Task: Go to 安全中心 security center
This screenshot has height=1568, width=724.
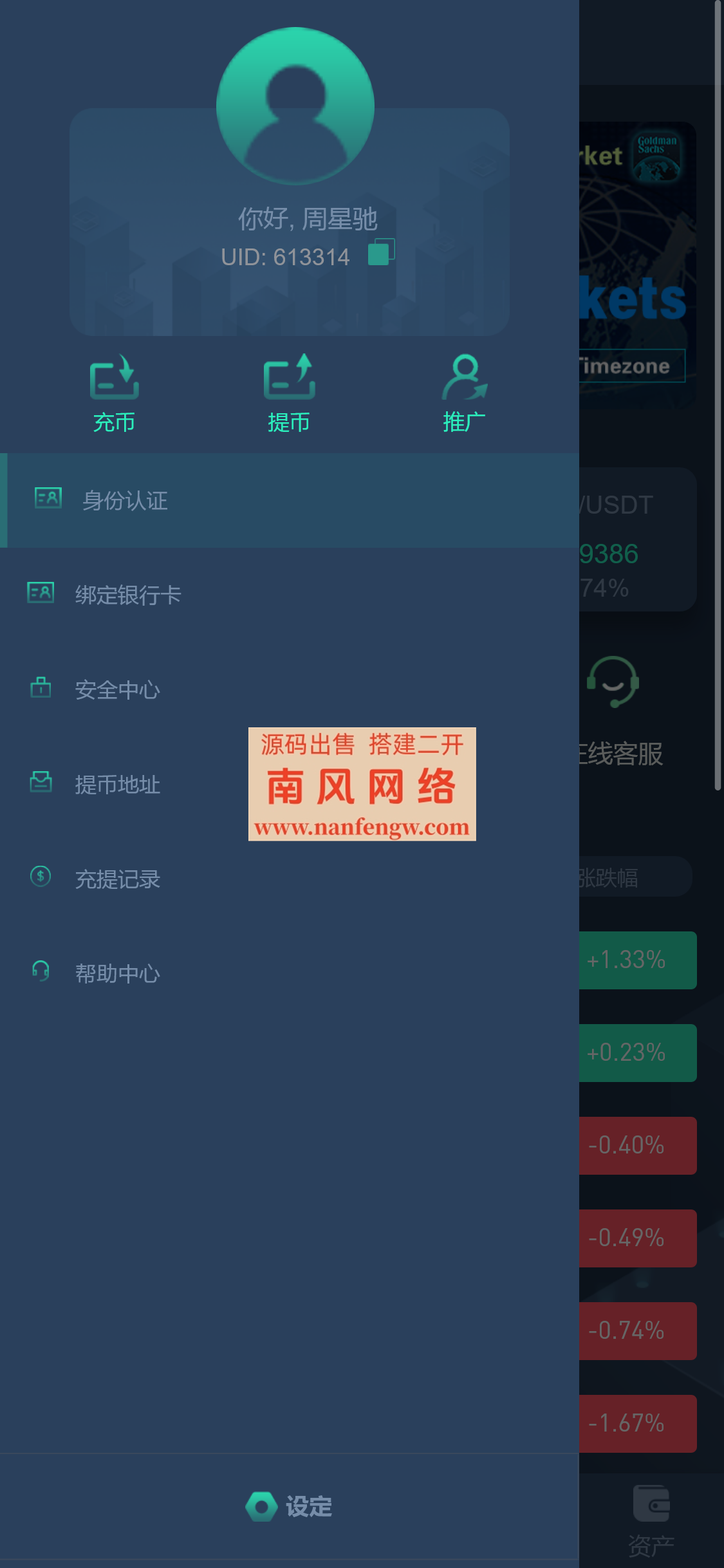Action: pyautogui.click(x=117, y=689)
